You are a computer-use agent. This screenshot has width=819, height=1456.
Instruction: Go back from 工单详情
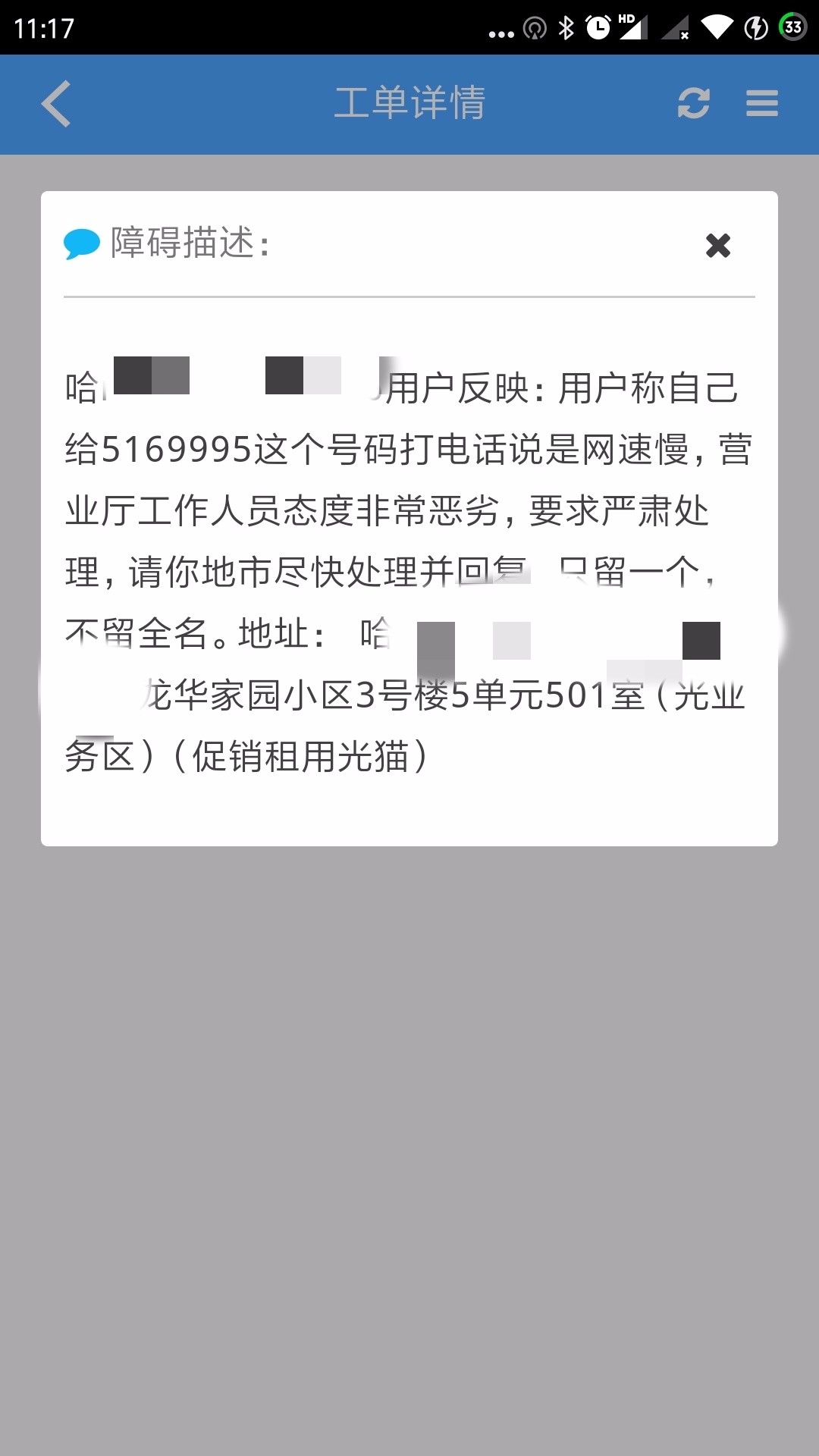(x=56, y=104)
